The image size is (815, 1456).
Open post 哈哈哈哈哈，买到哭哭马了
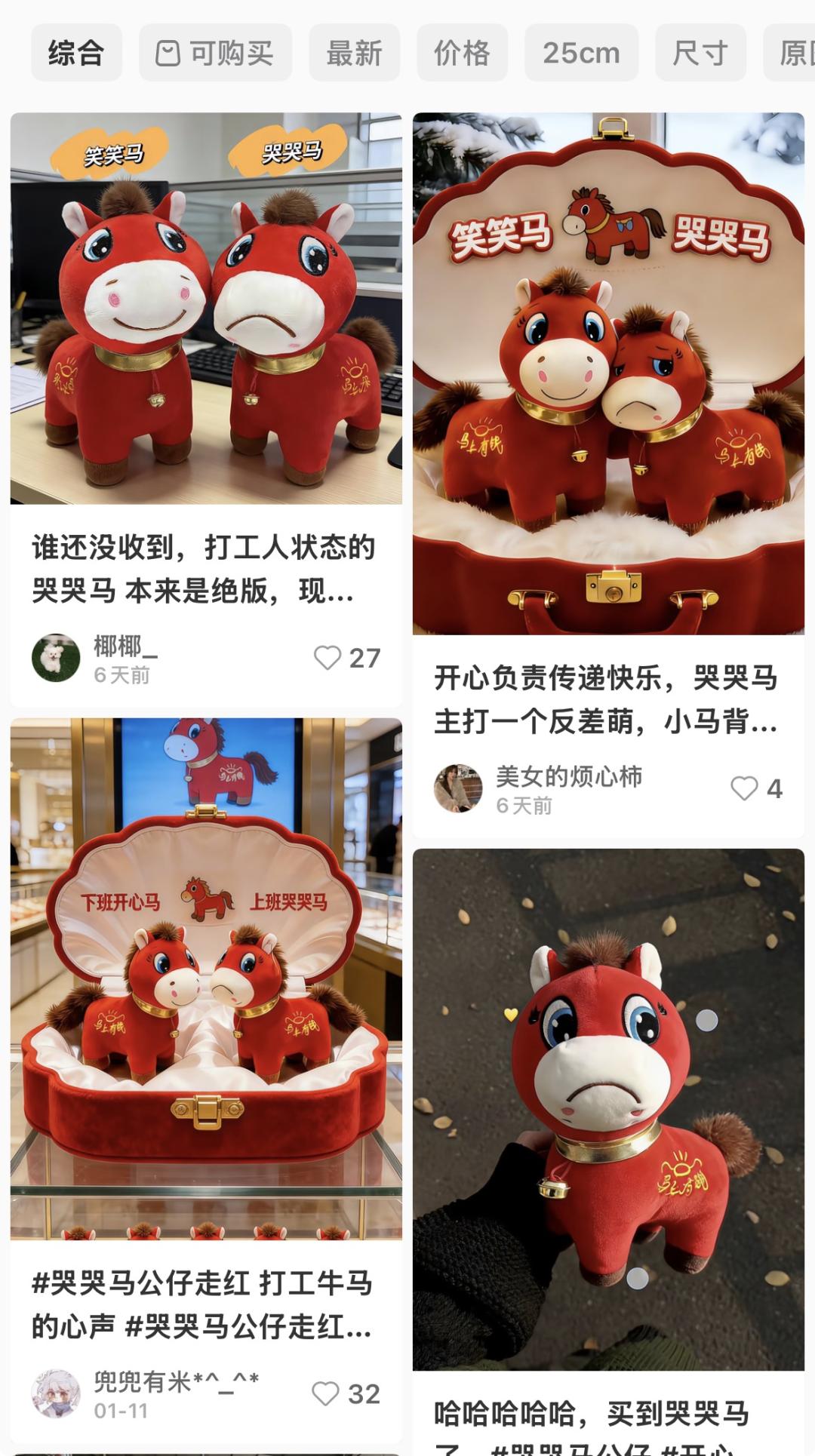(608, 1109)
